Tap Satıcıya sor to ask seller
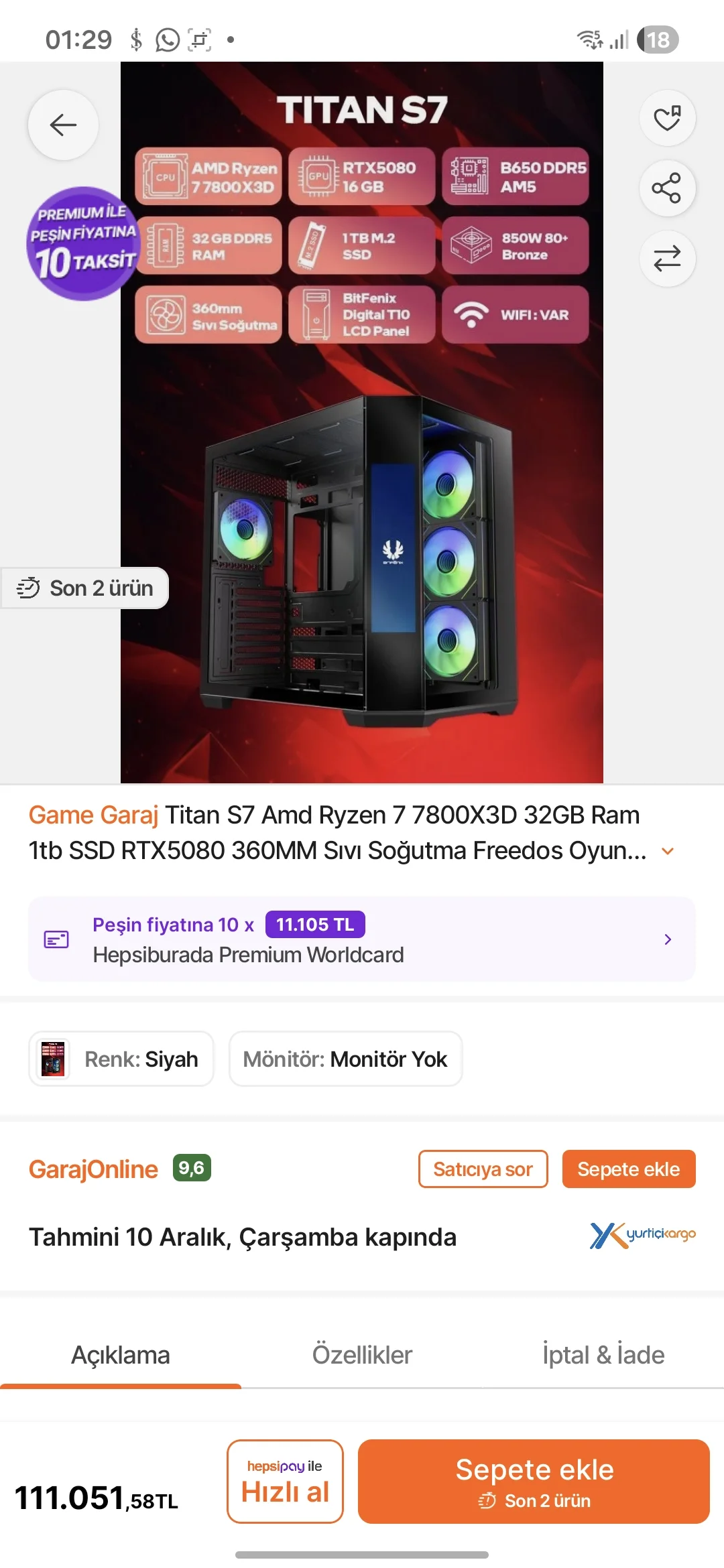 point(483,1169)
